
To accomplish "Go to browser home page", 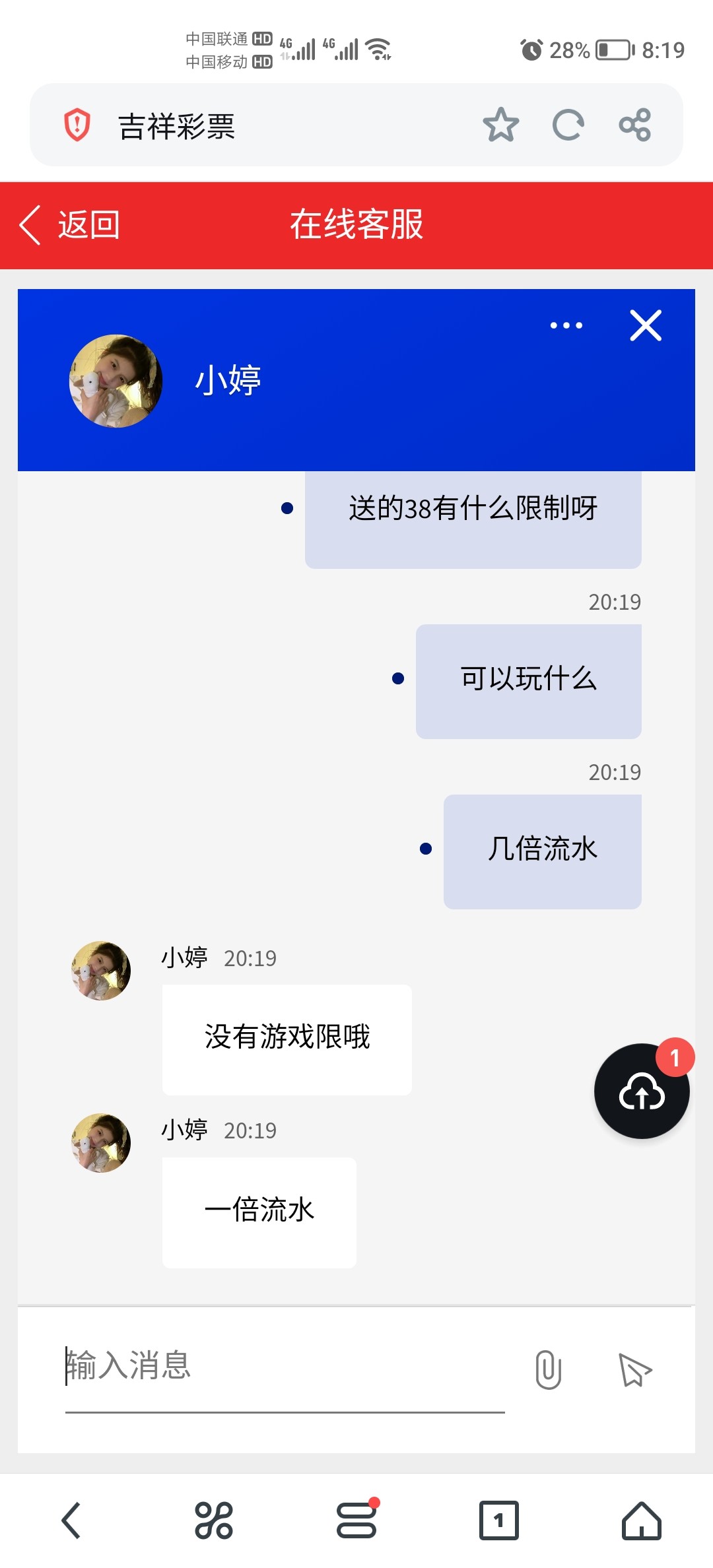I will [x=641, y=1520].
